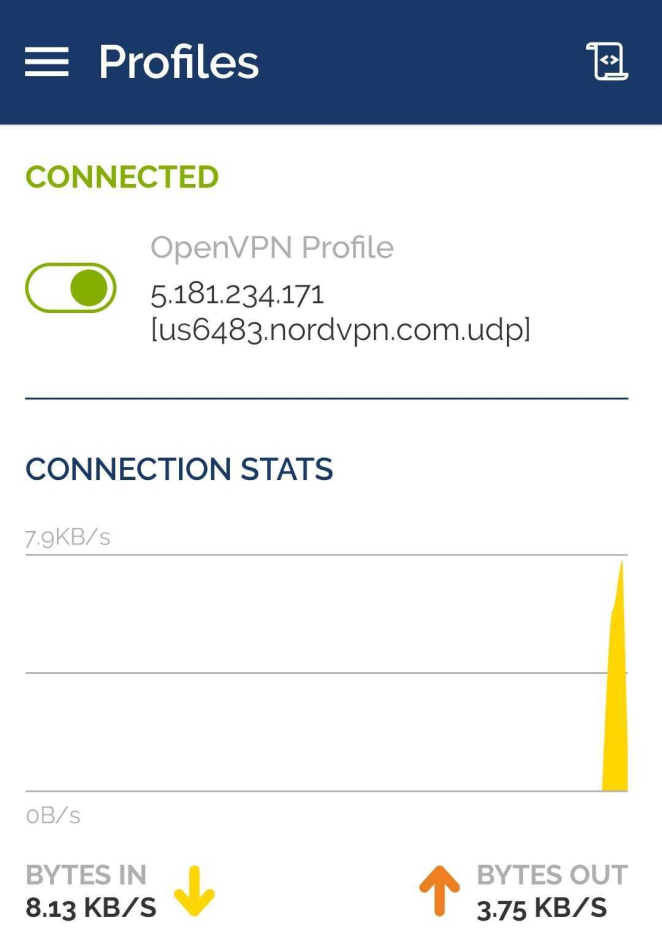
Task: Open the import profile icon
Action: pyautogui.click(x=606, y=62)
